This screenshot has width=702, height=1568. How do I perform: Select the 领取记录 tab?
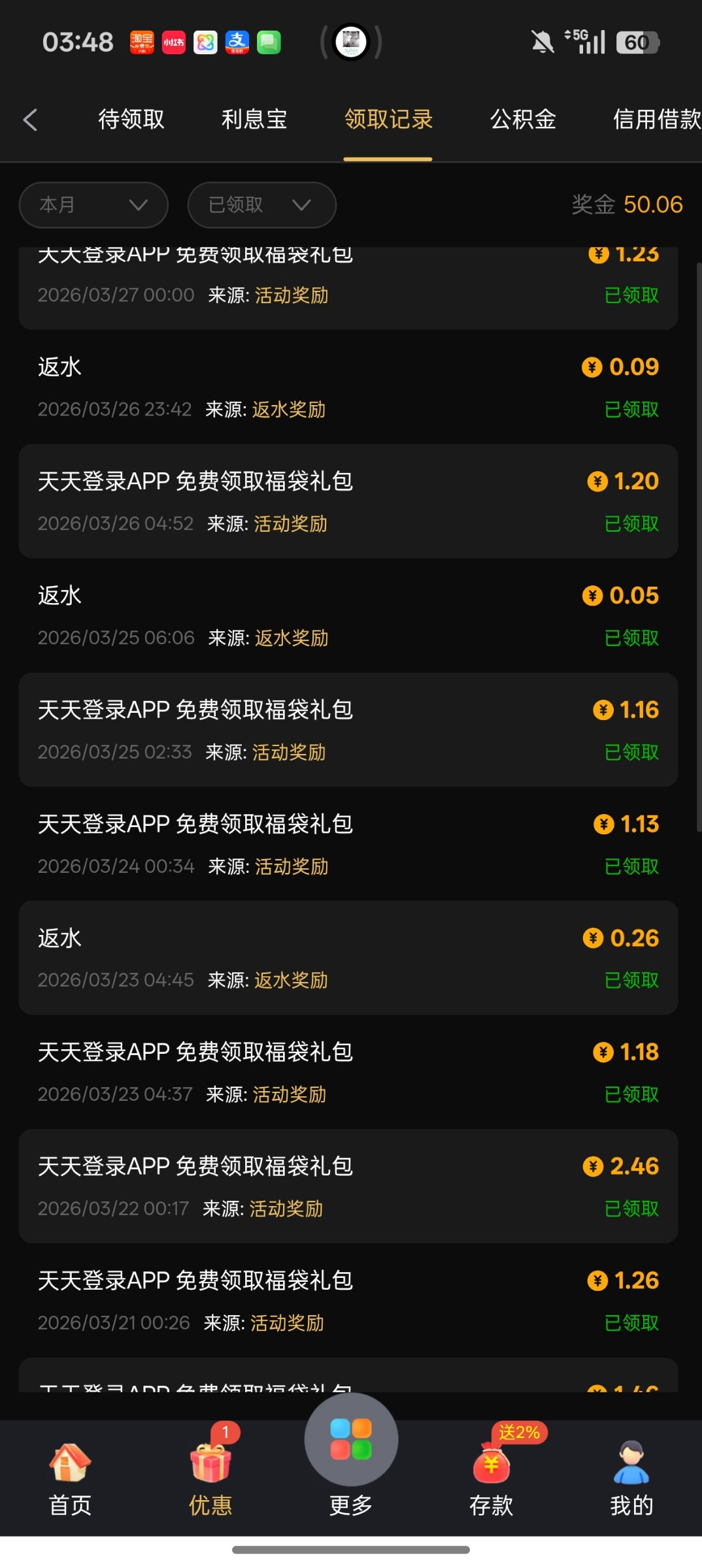tap(388, 120)
